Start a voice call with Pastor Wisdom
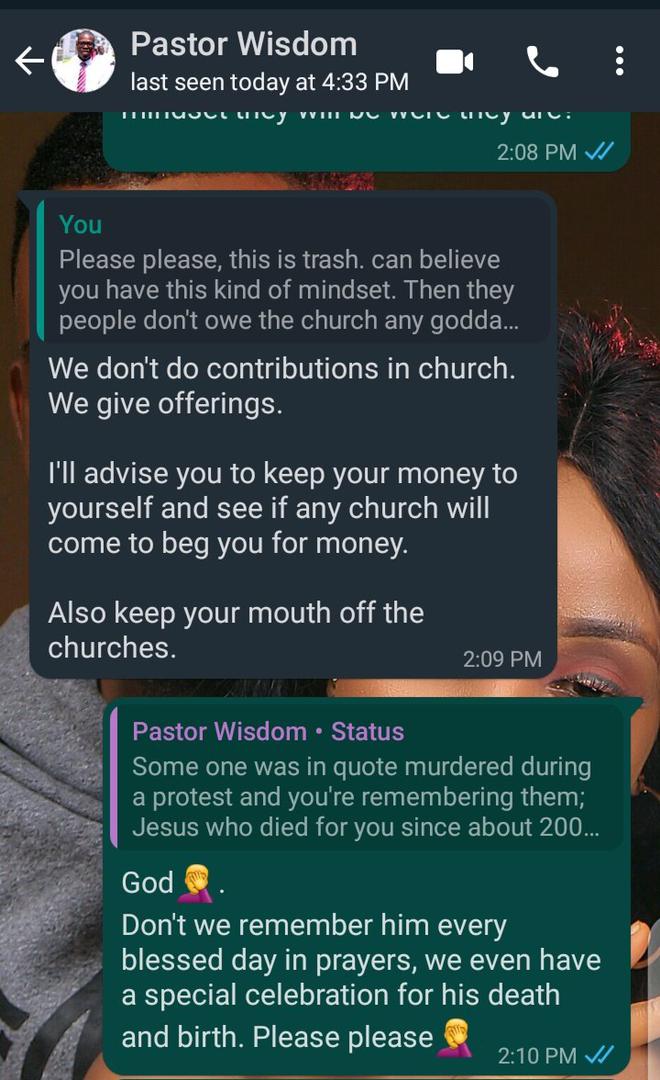The width and height of the screenshot is (660, 1080). pyautogui.click(x=542, y=62)
